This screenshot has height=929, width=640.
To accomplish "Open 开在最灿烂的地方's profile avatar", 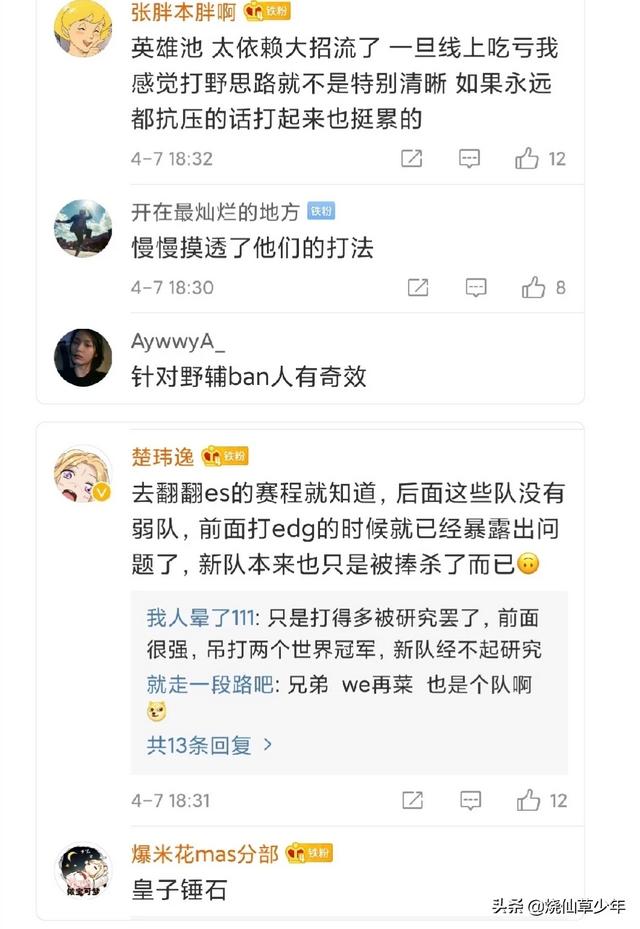I will [82, 228].
